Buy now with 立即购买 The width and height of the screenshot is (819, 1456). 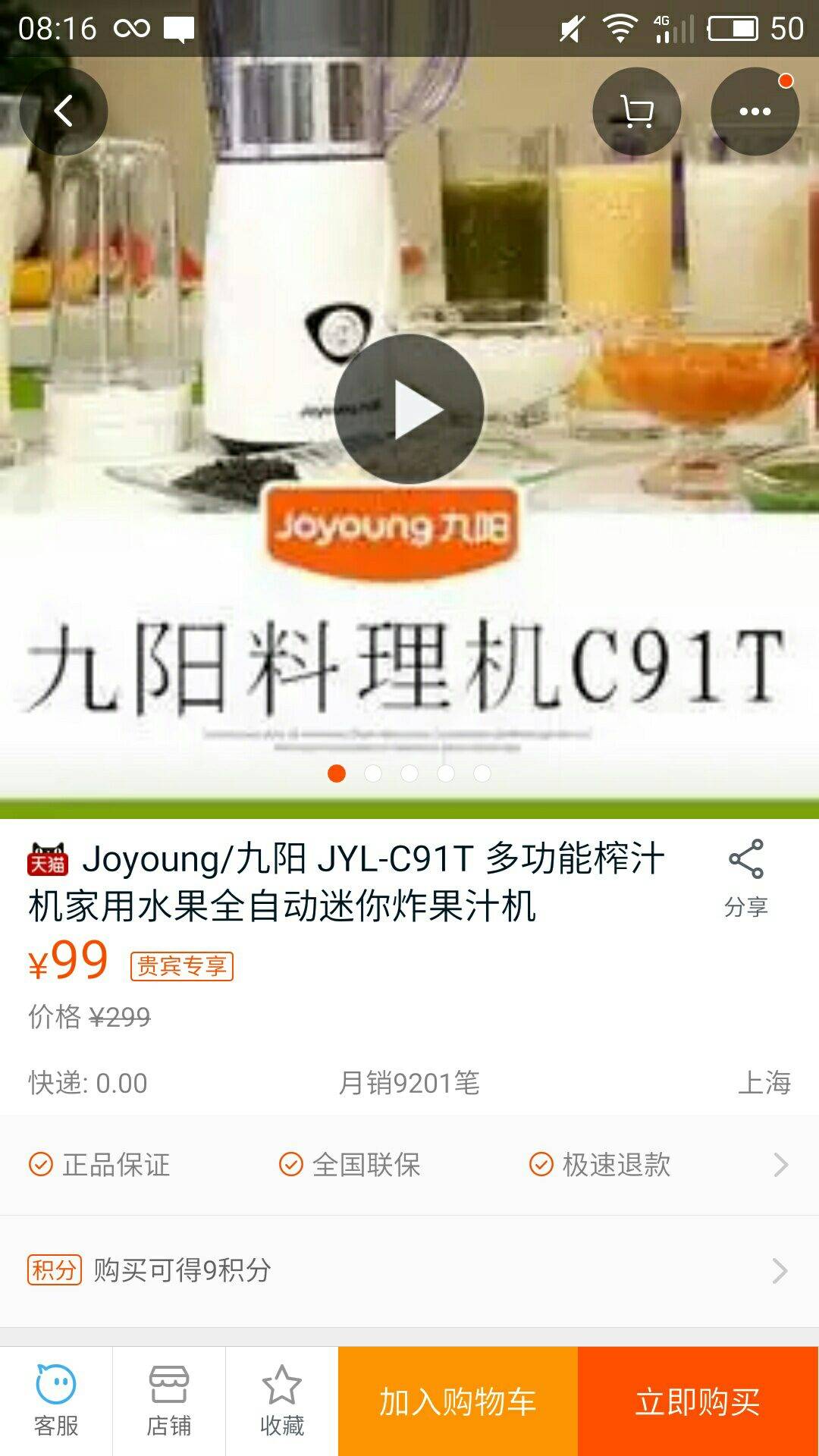pyautogui.click(x=698, y=1401)
